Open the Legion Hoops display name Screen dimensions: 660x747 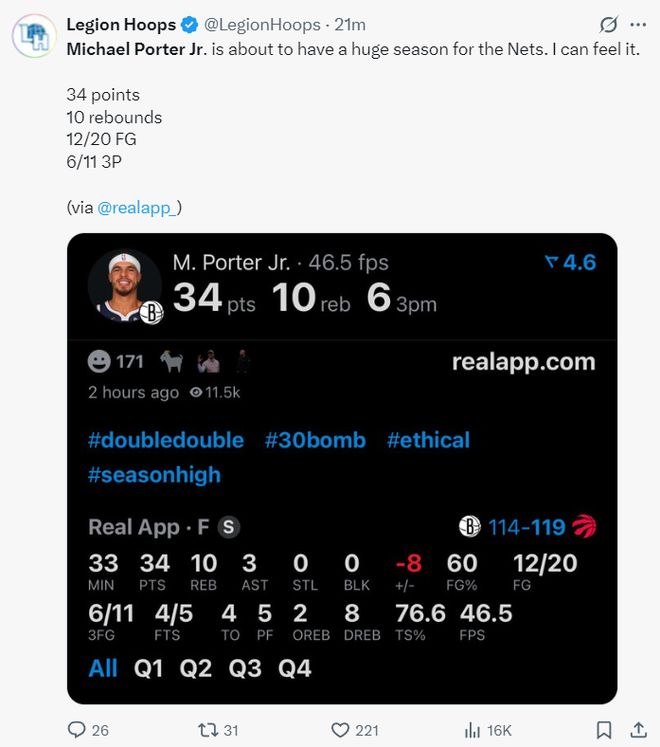pos(121,24)
